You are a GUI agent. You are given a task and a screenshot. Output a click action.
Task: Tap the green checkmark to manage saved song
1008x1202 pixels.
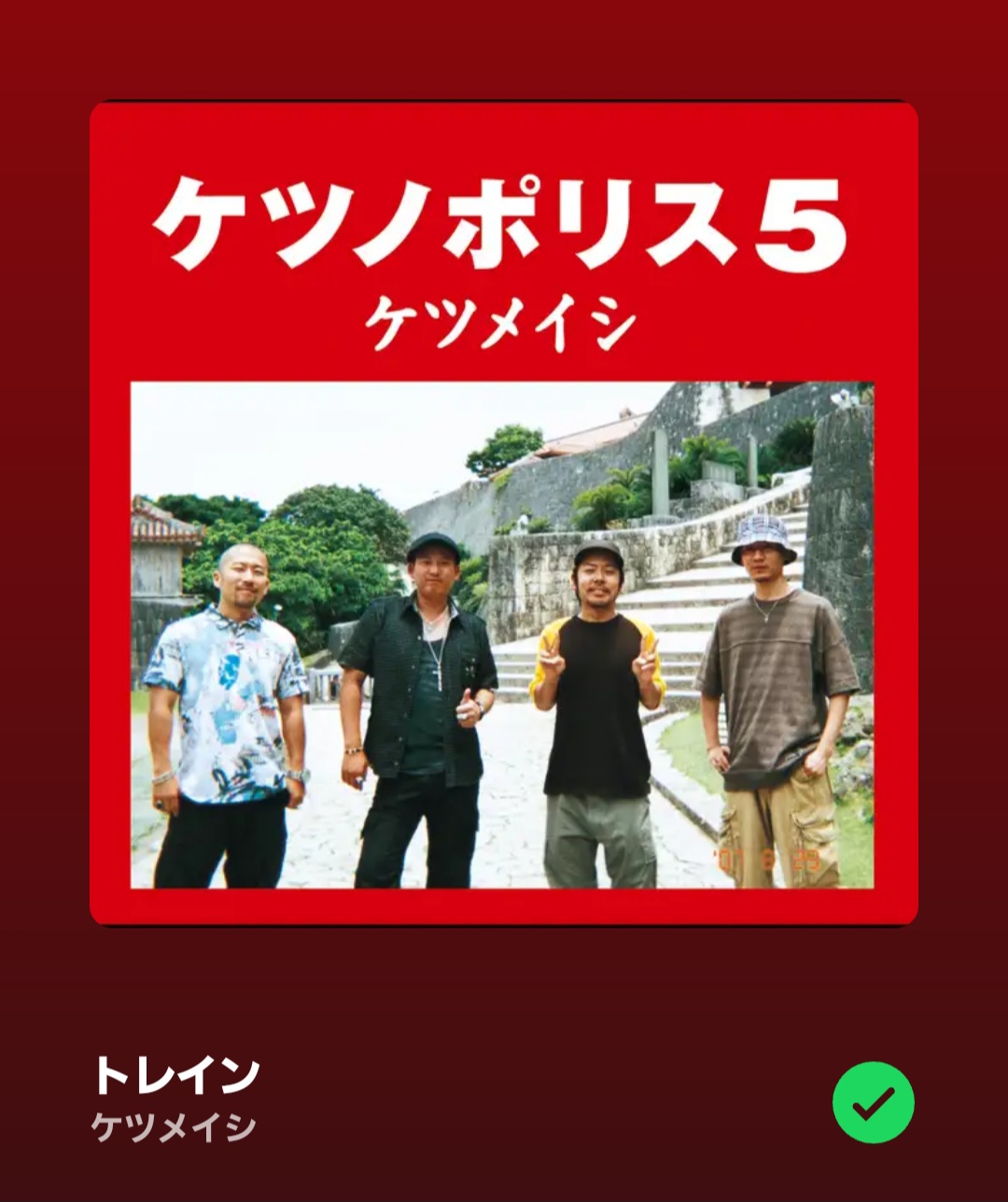click(873, 1102)
